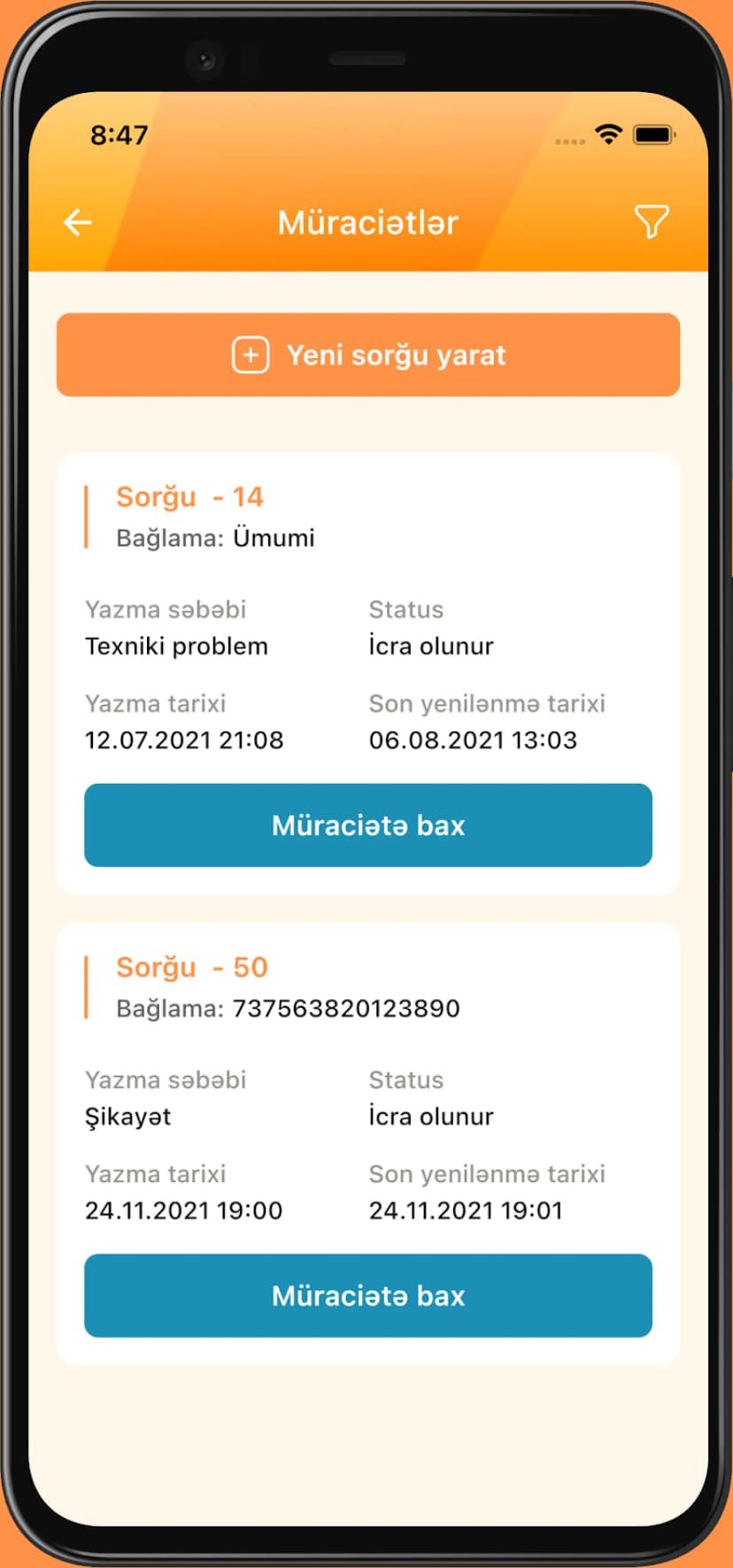Image resolution: width=733 pixels, height=1568 pixels.
Task: View request Sorğu 50 via Müraciətə bax
Action: (368, 1295)
